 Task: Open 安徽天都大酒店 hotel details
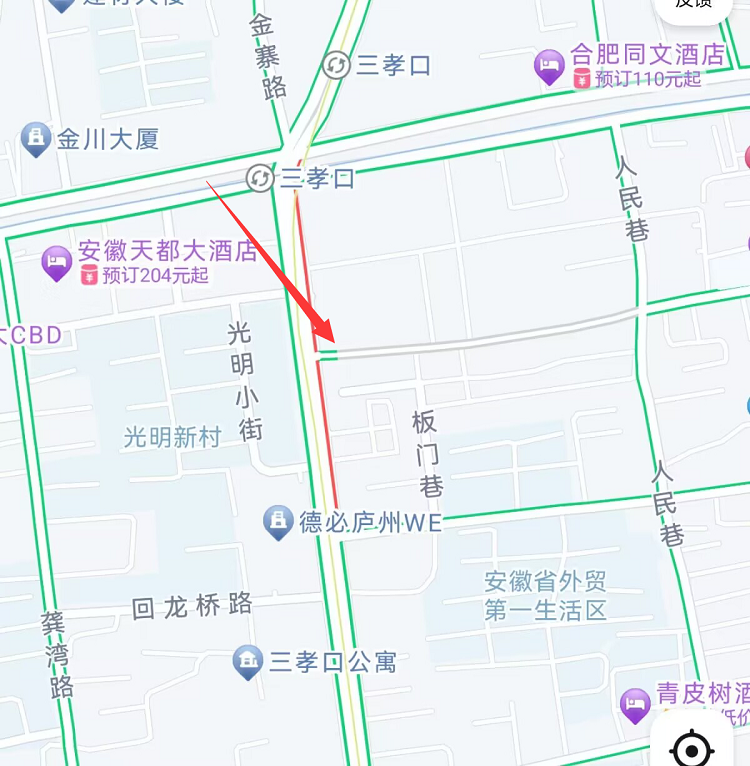point(57,264)
